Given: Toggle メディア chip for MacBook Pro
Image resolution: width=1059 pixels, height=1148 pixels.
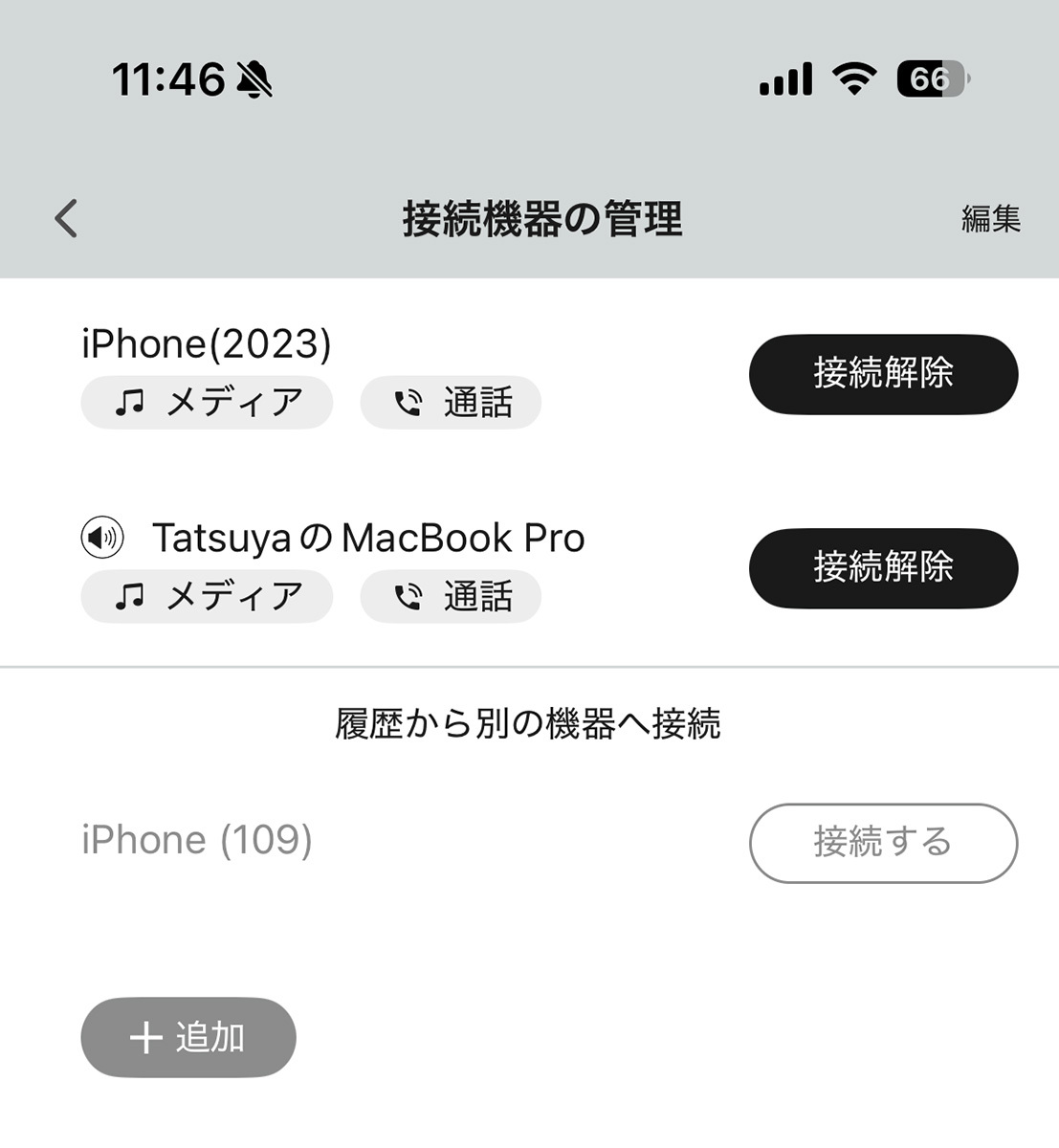Looking at the screenshot, I should coord(207,597).
